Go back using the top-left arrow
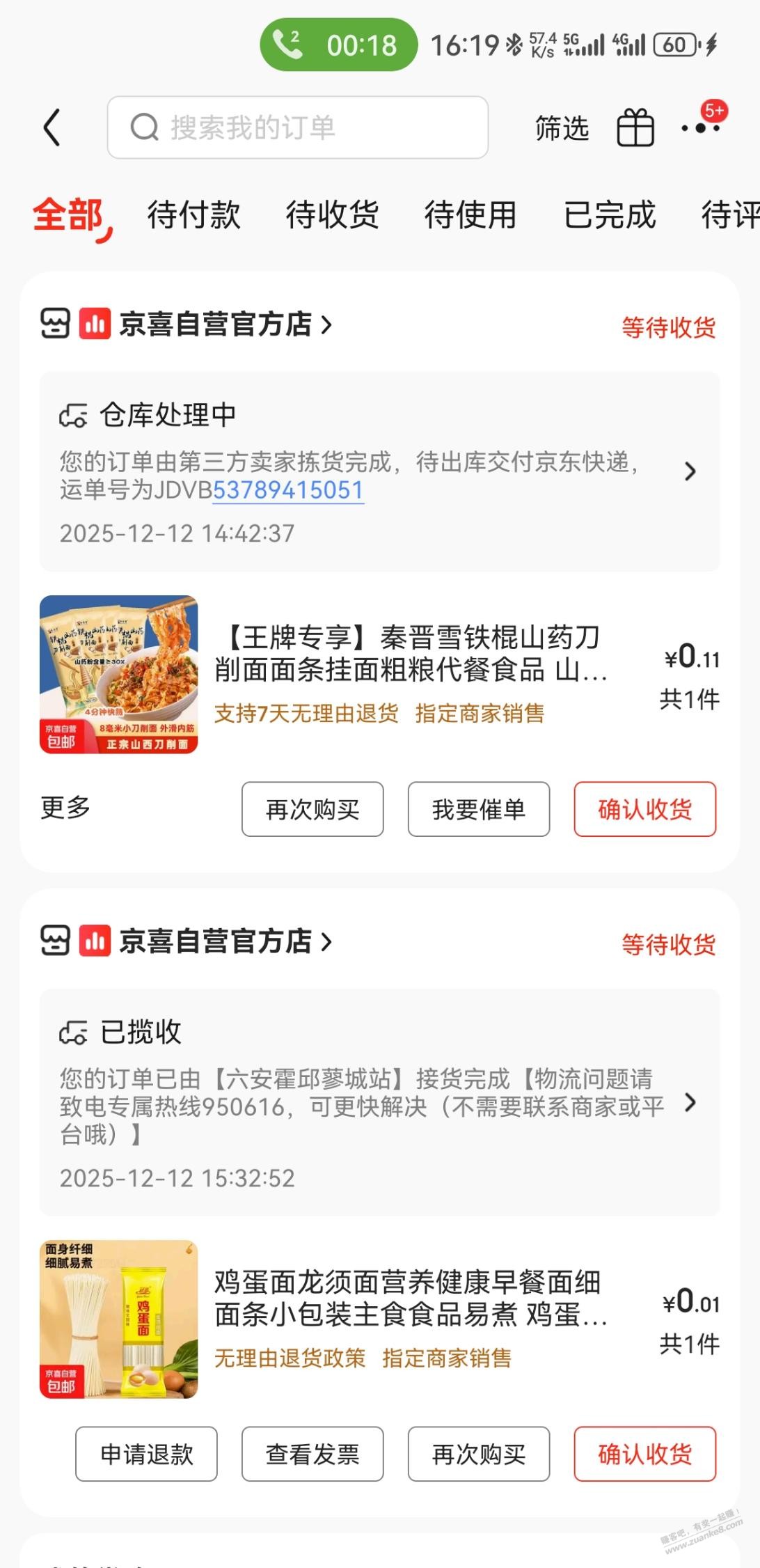This screenshot has width=760, height=1568. coord(52,127)
